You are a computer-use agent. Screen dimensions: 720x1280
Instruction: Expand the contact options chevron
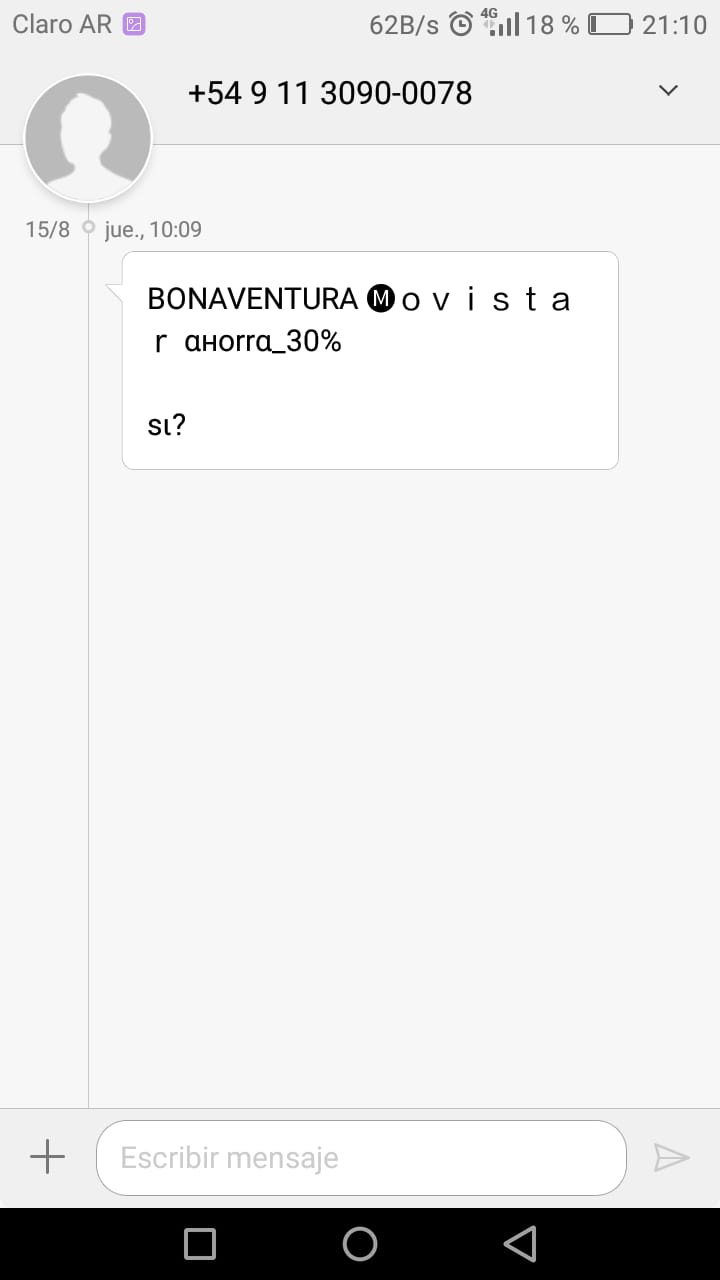point(668,91)
